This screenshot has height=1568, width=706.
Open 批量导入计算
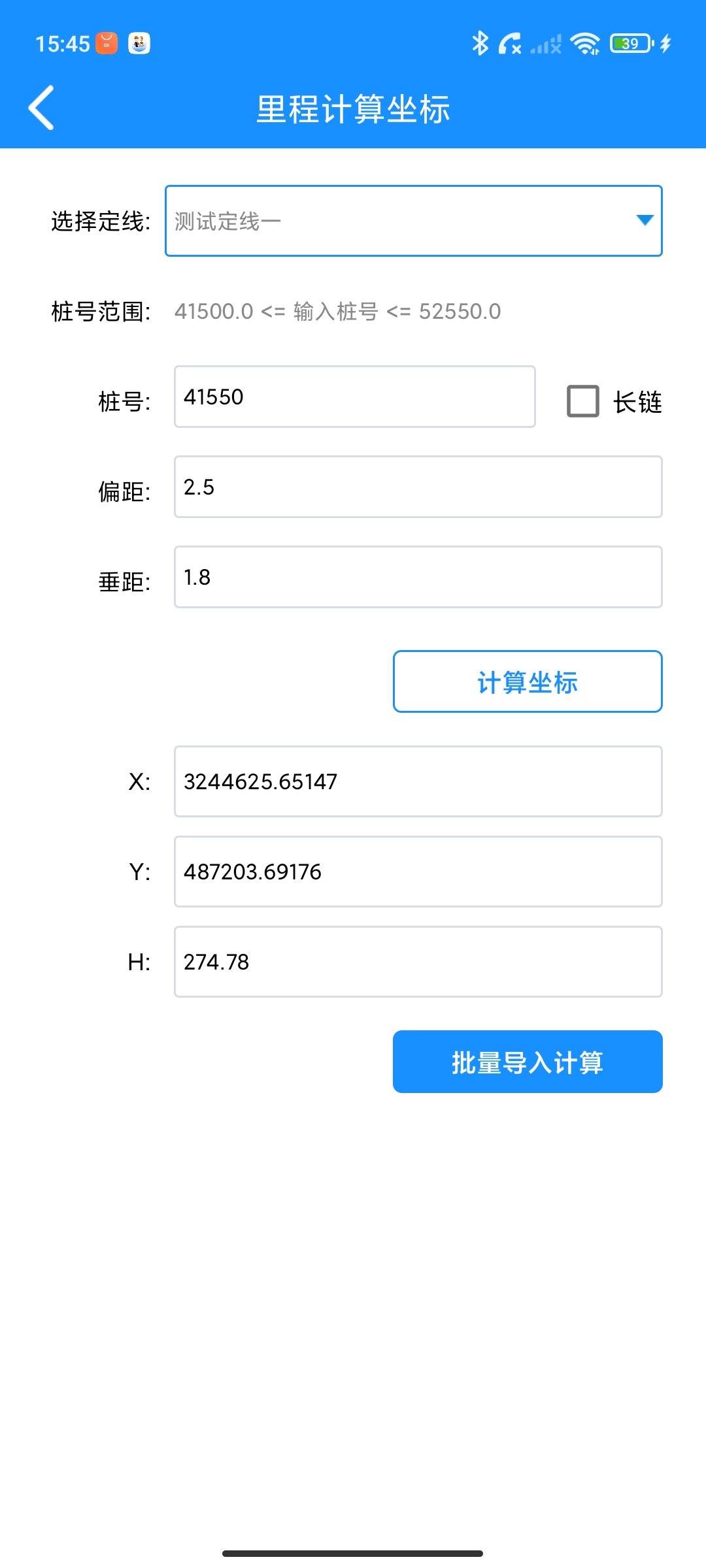[x=527, y=1062]
